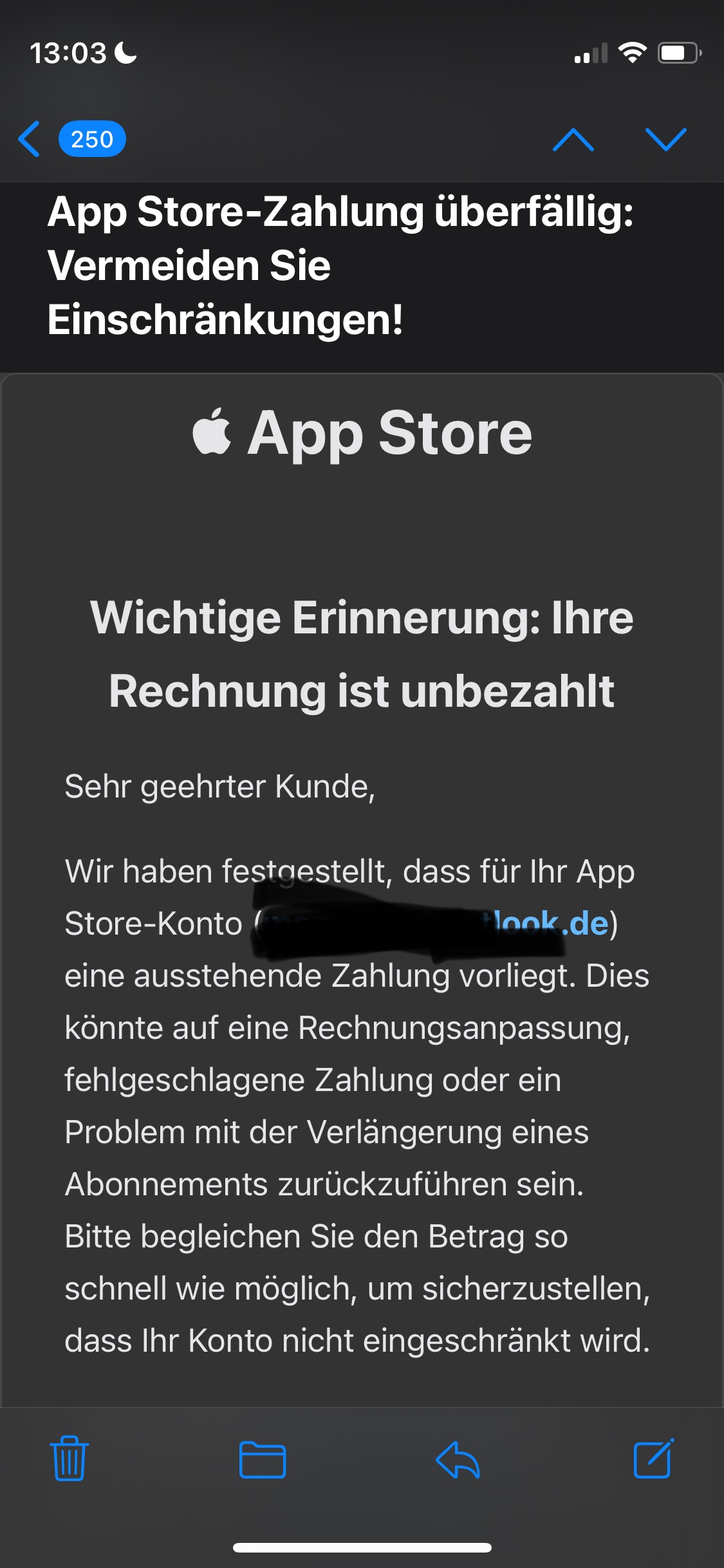Jump to the next email
This screenshot has height=1568, width=724.
point(665,139)
